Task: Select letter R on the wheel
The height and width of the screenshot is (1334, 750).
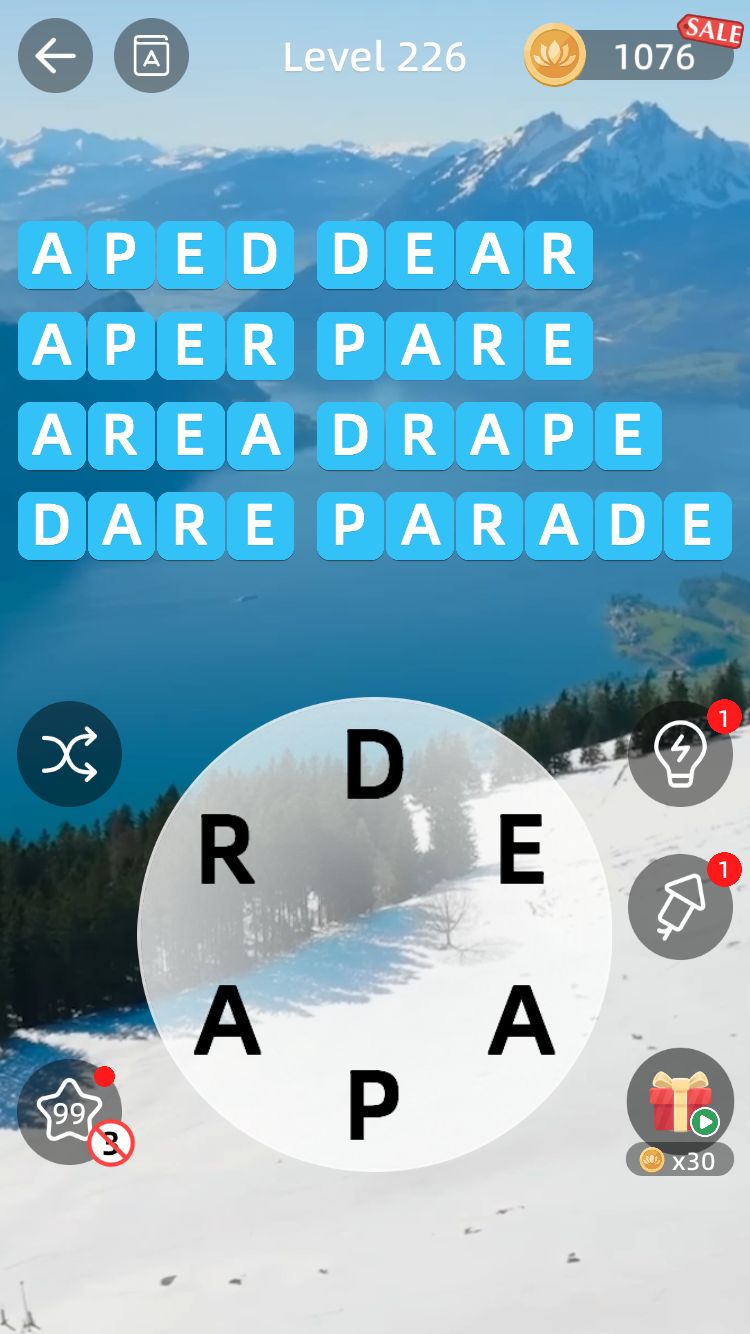Action: [x=227, y=851]
